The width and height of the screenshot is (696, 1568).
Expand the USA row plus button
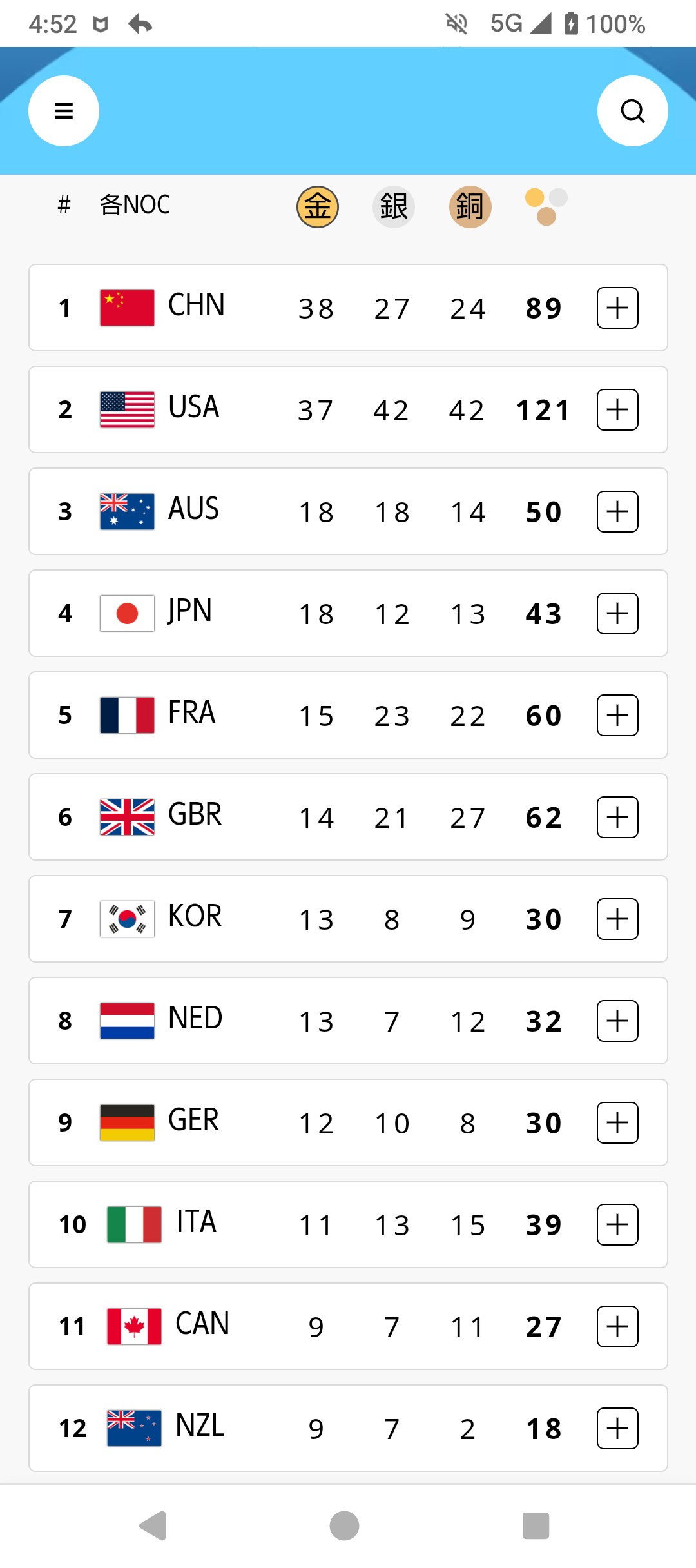(617, 409)
